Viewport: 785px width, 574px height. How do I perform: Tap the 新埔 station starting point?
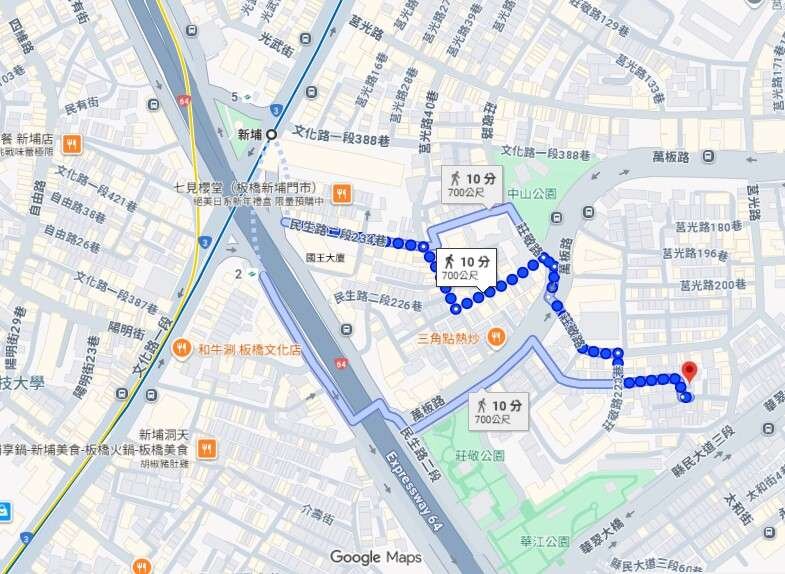[271, 134]
